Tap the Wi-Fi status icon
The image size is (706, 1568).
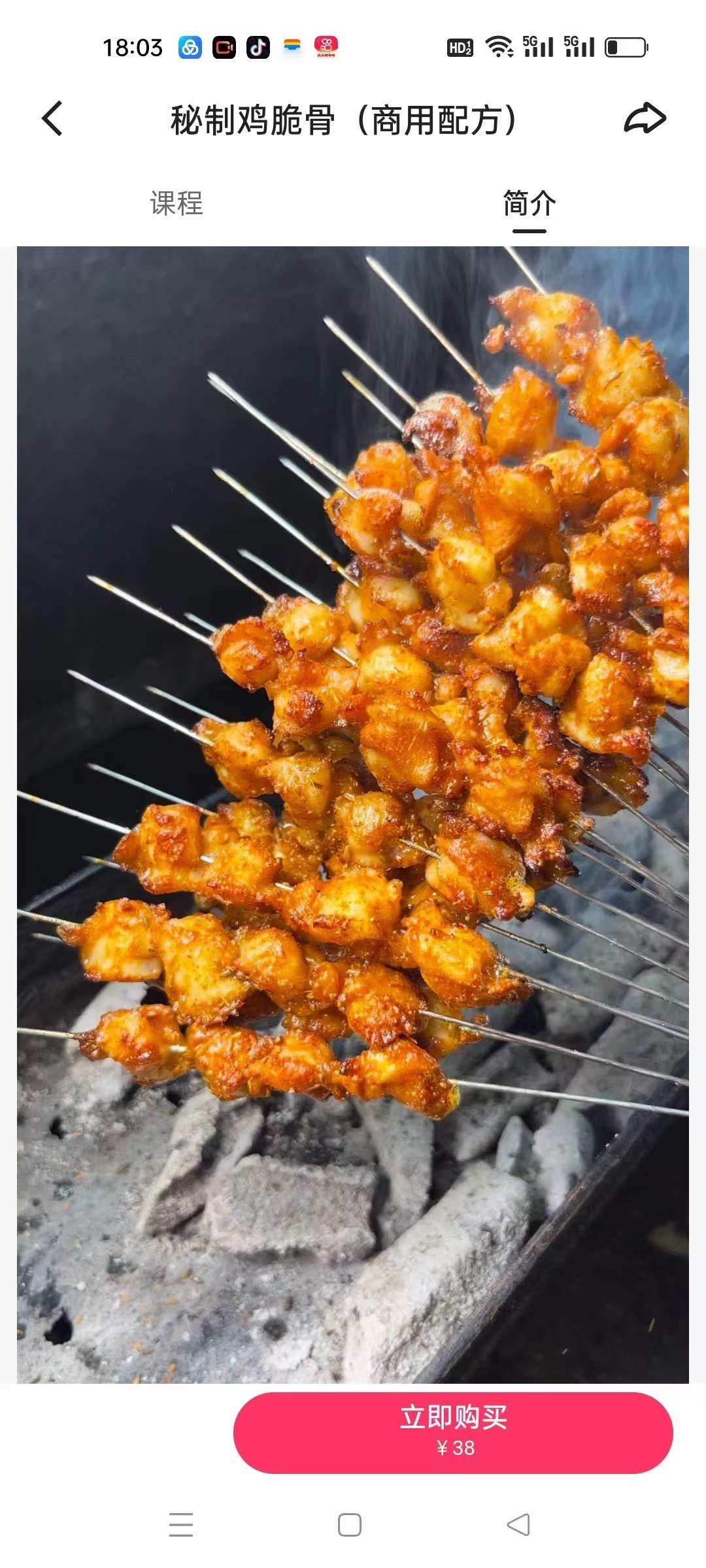pyautogui.click(x=500, y=47)
